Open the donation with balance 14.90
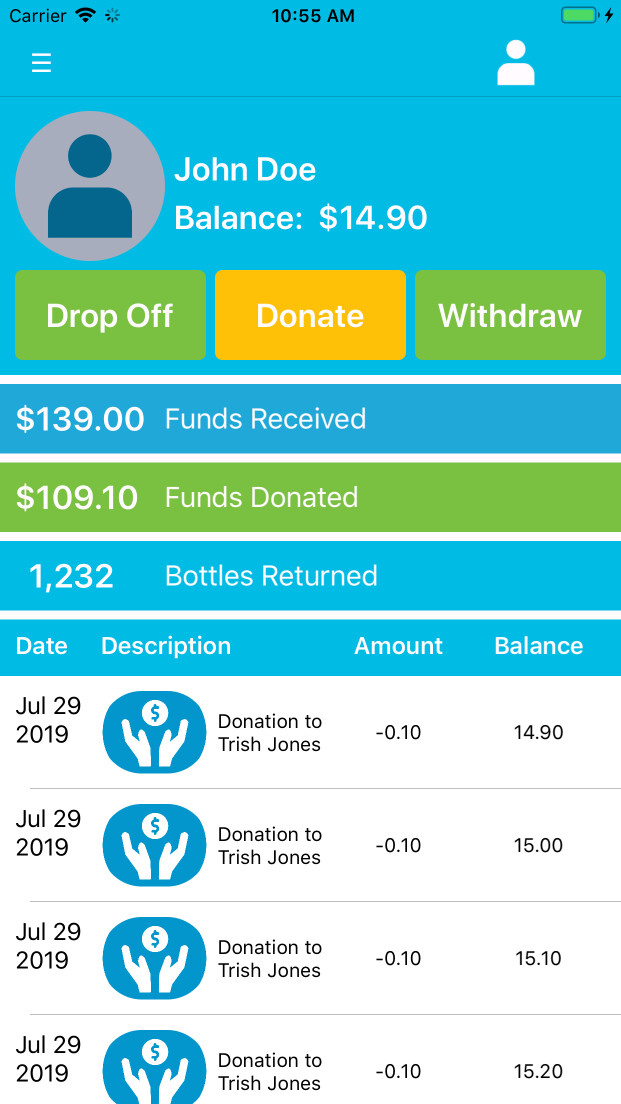The image size is (621, 1104). click(310, 732)
